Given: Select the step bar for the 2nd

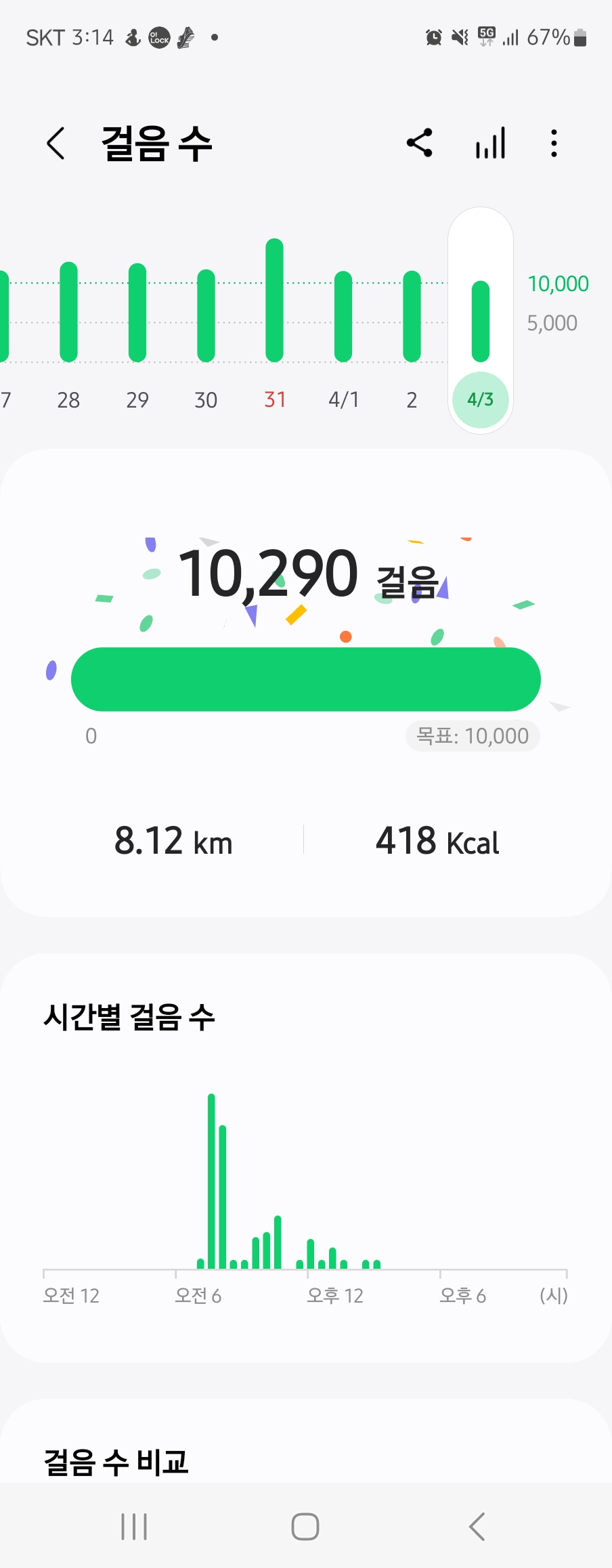Looking at the screenshot, I should (x=412, y=316).
